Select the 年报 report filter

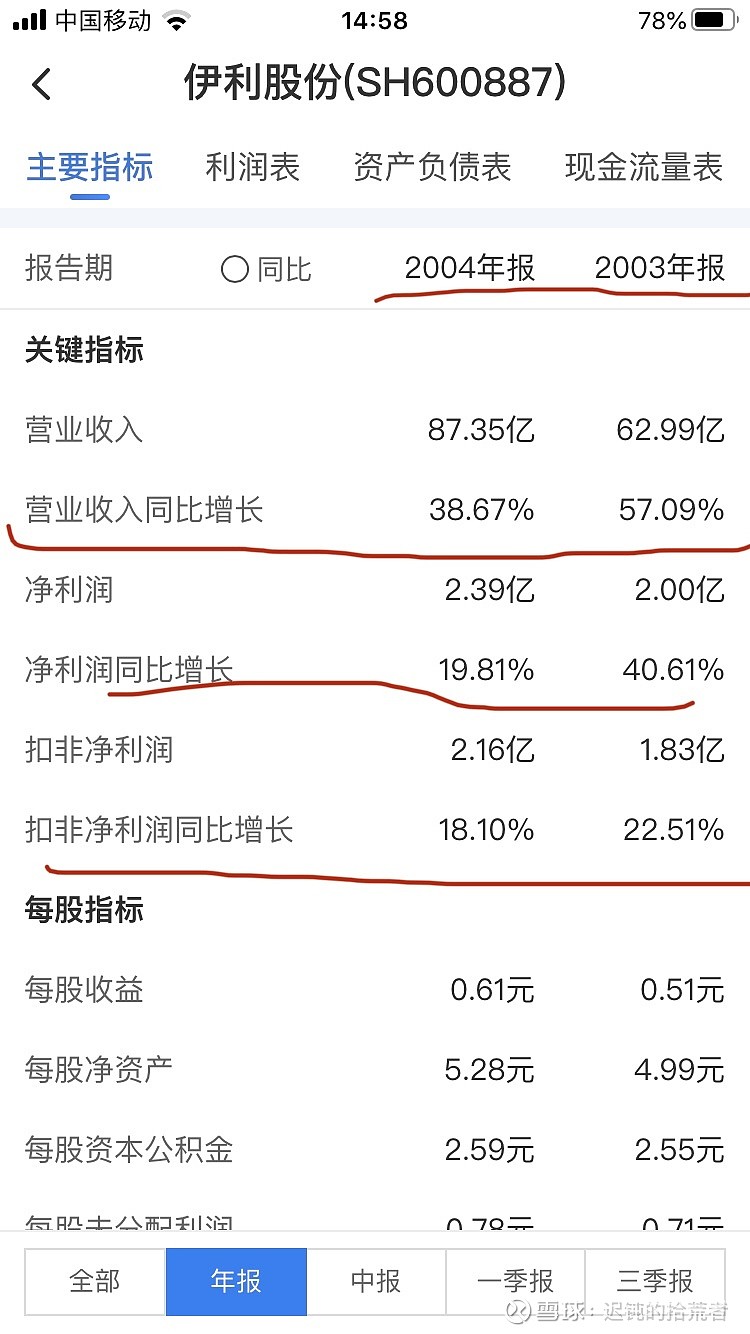[236, 1281]
